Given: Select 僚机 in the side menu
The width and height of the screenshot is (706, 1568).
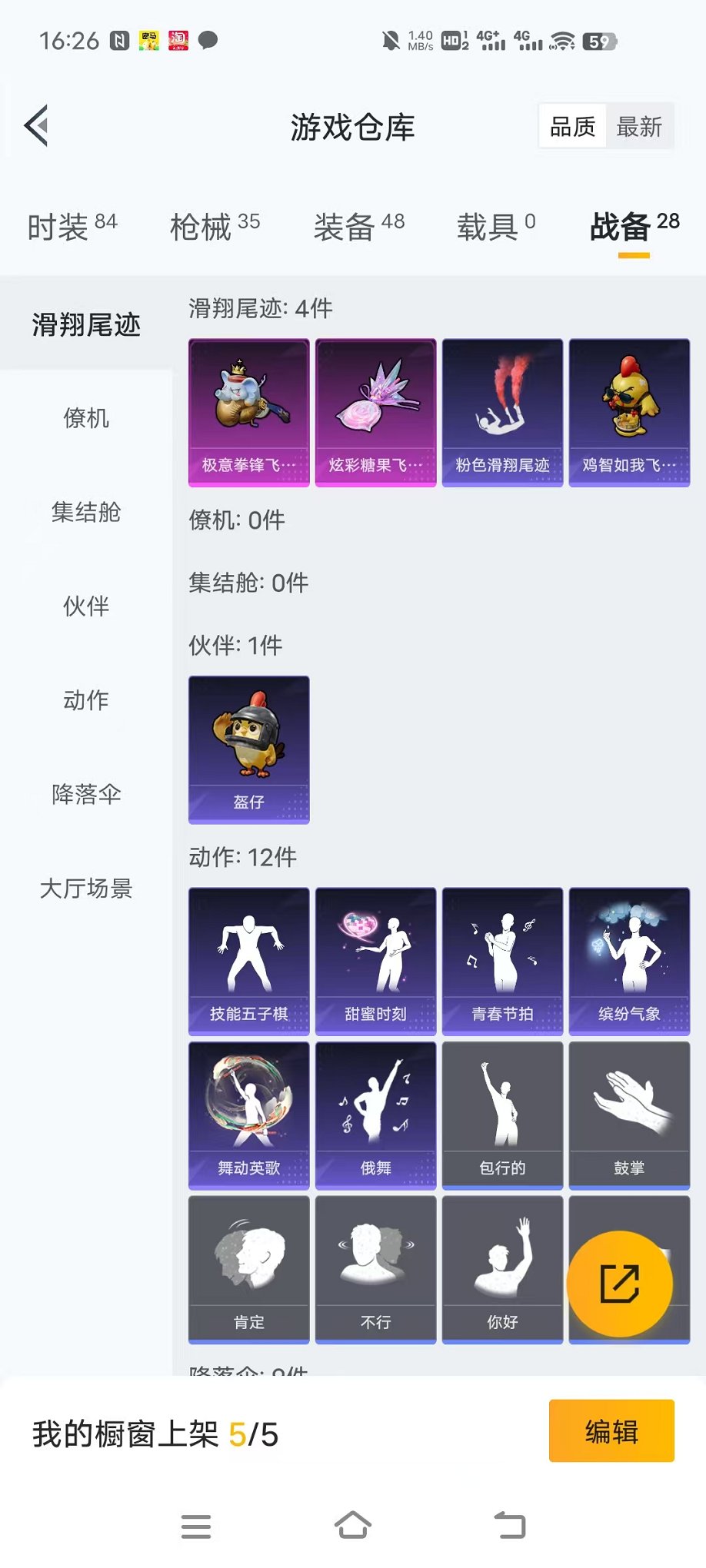Looking at the screenshot, I should click(x=86, y=419).
